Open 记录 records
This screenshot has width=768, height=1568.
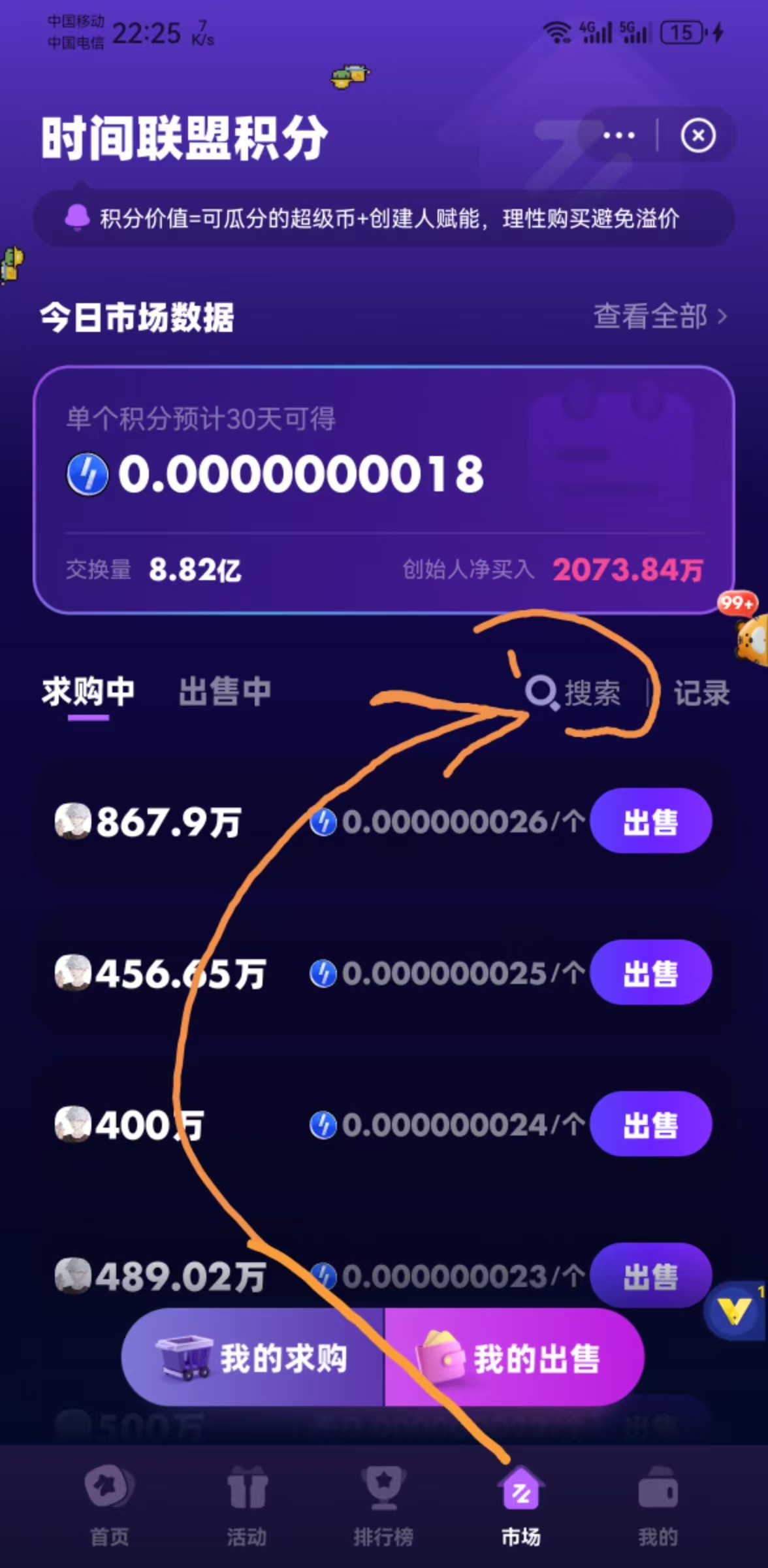[x=701, y=693]
